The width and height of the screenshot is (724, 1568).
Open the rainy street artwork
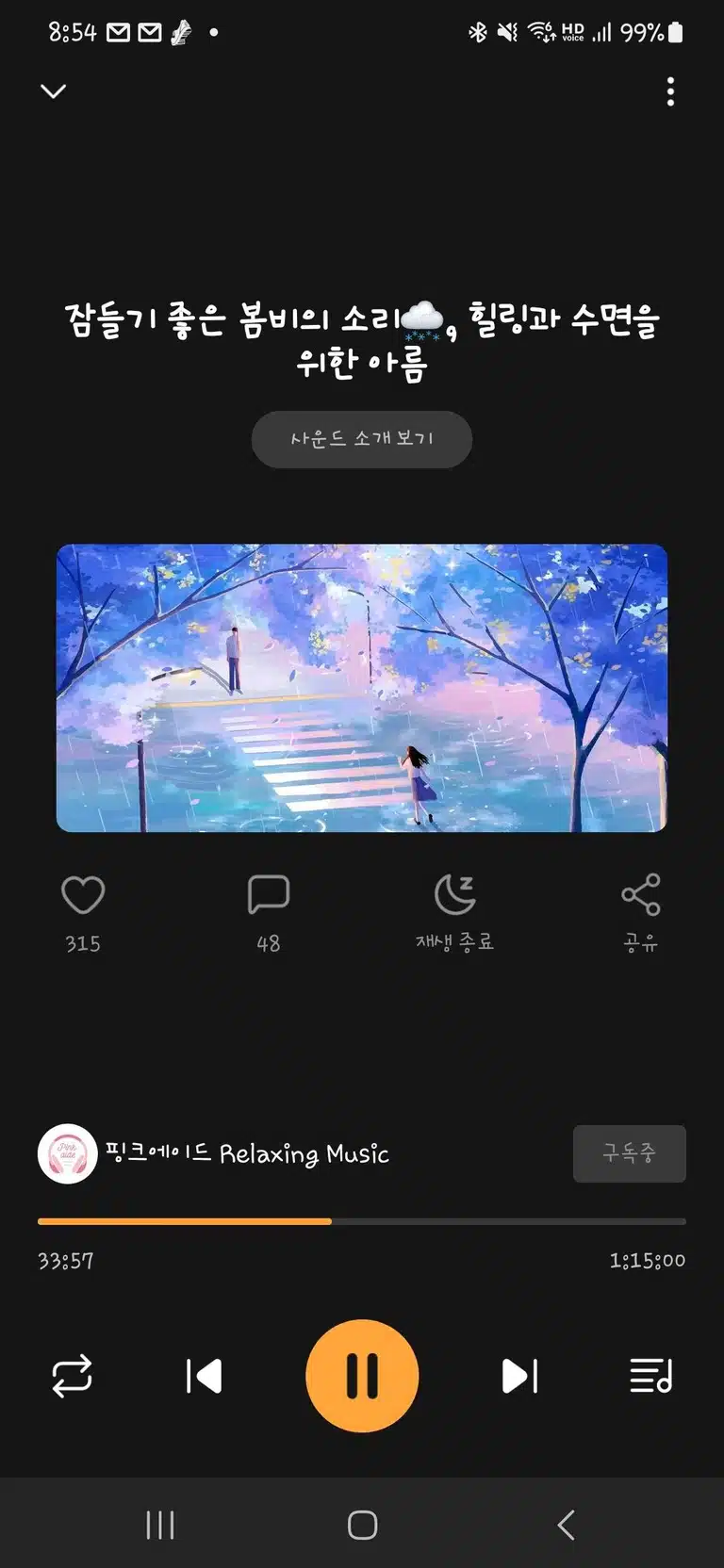pyautogui.click(x=362, y=688)
